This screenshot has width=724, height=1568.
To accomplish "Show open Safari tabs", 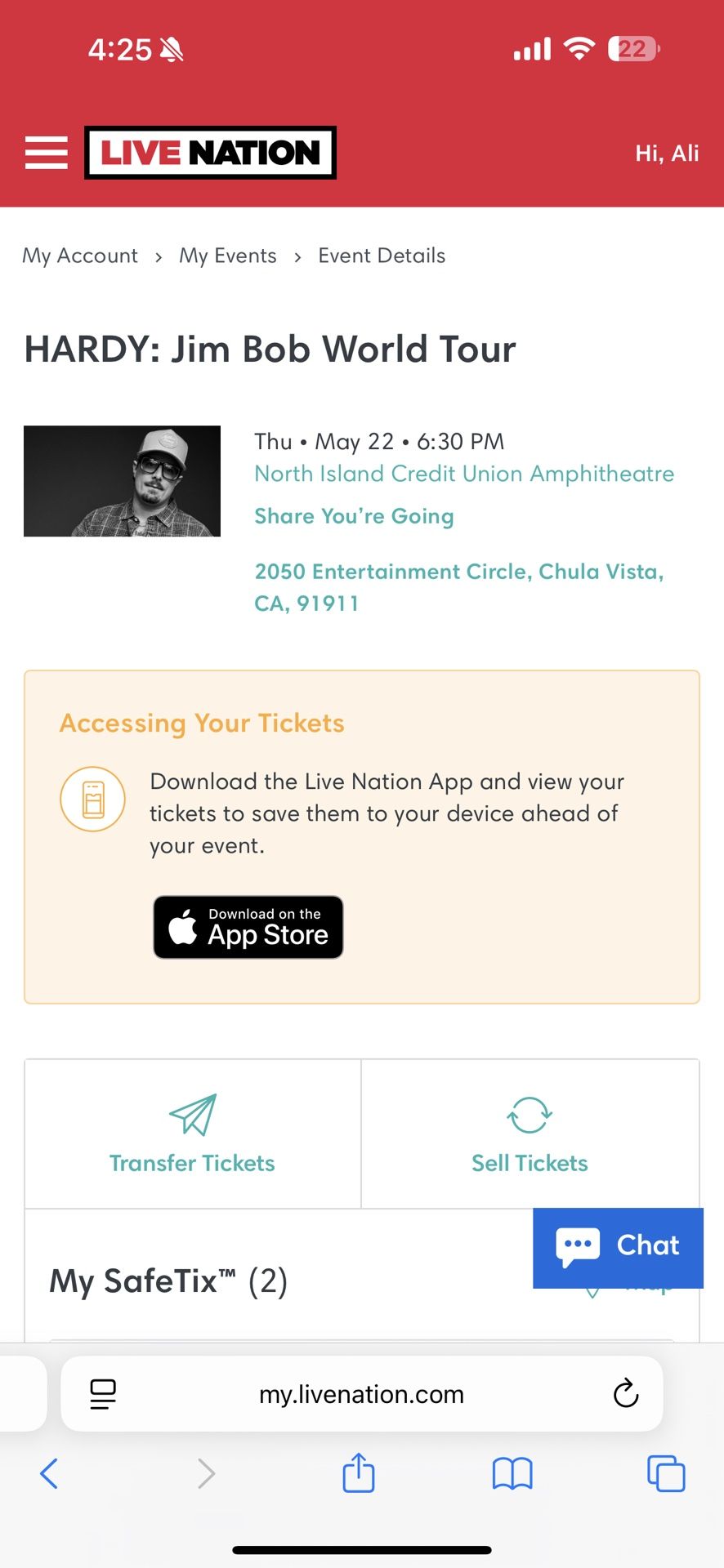I will click(x=666, y=1474).
